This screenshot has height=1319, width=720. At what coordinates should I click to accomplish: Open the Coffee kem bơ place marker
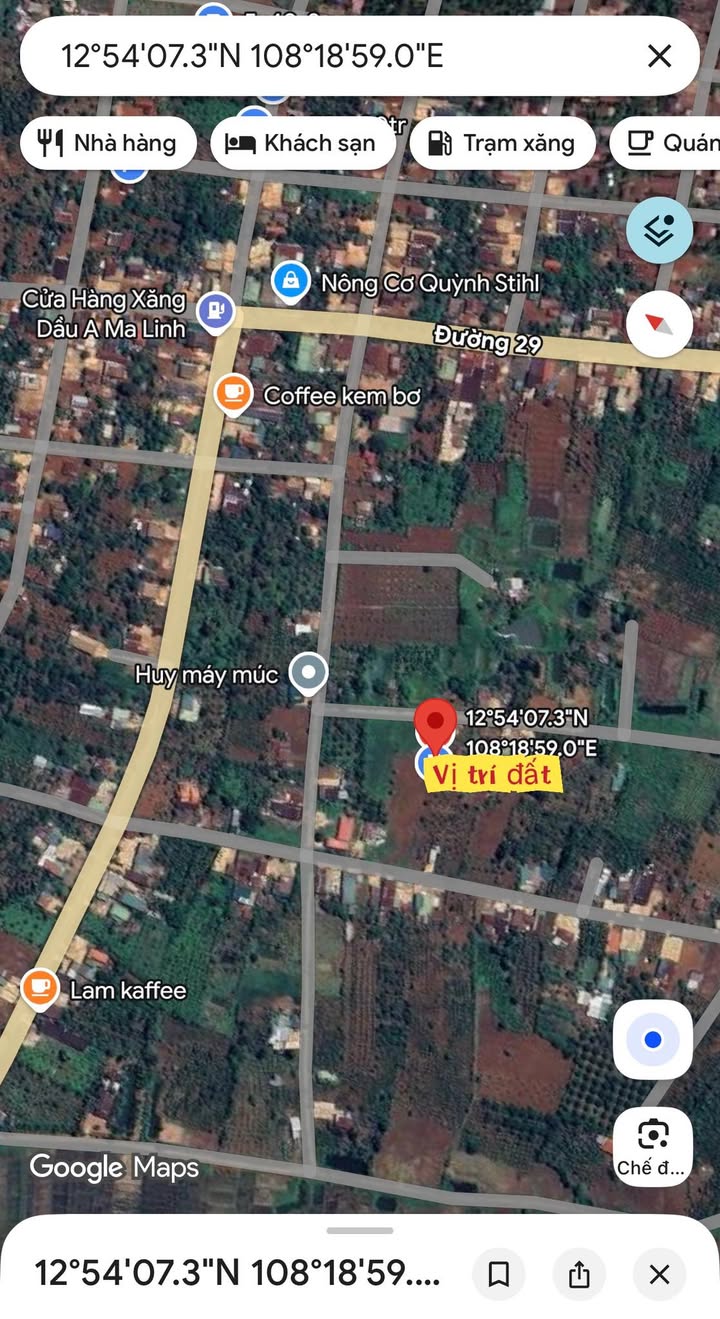point(234,395)
